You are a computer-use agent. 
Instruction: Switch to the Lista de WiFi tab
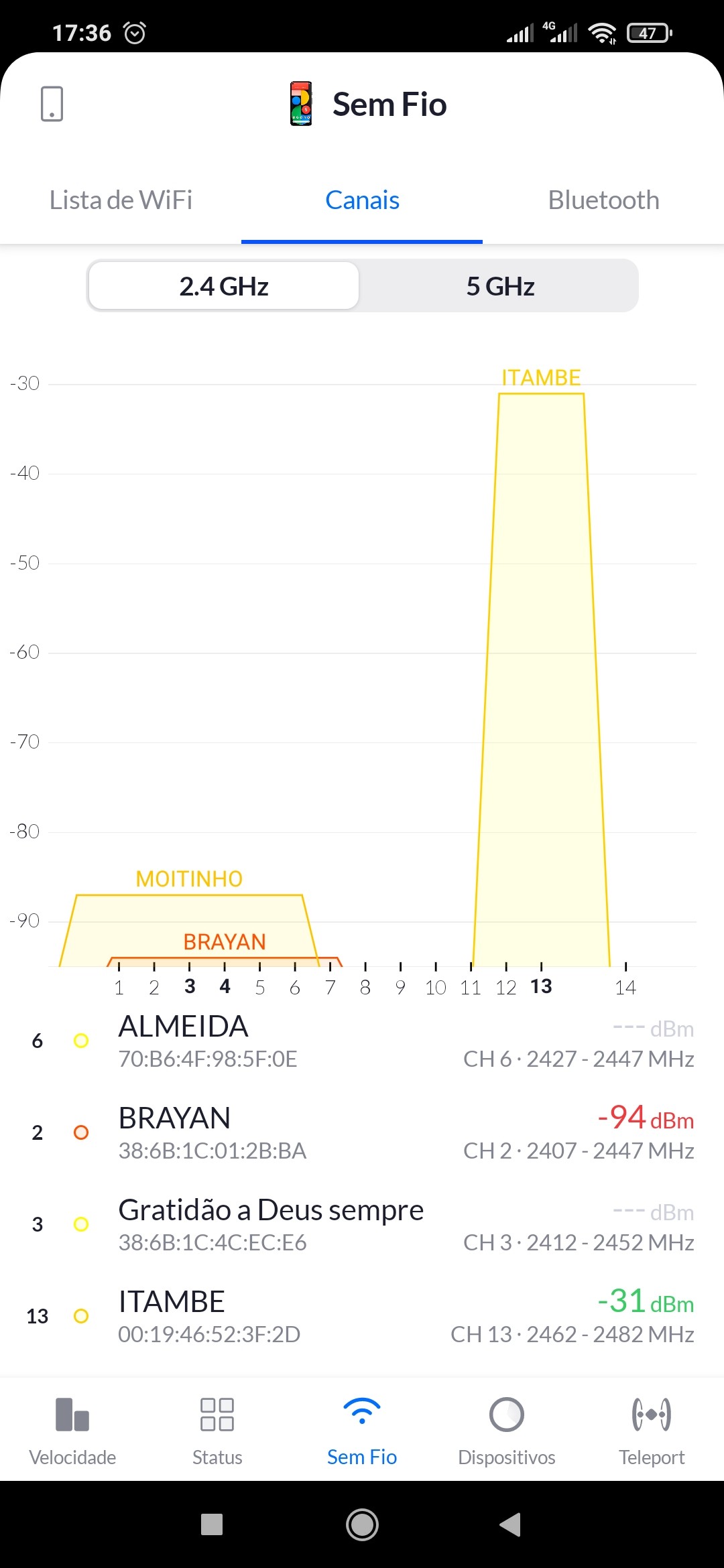point(121,200)
